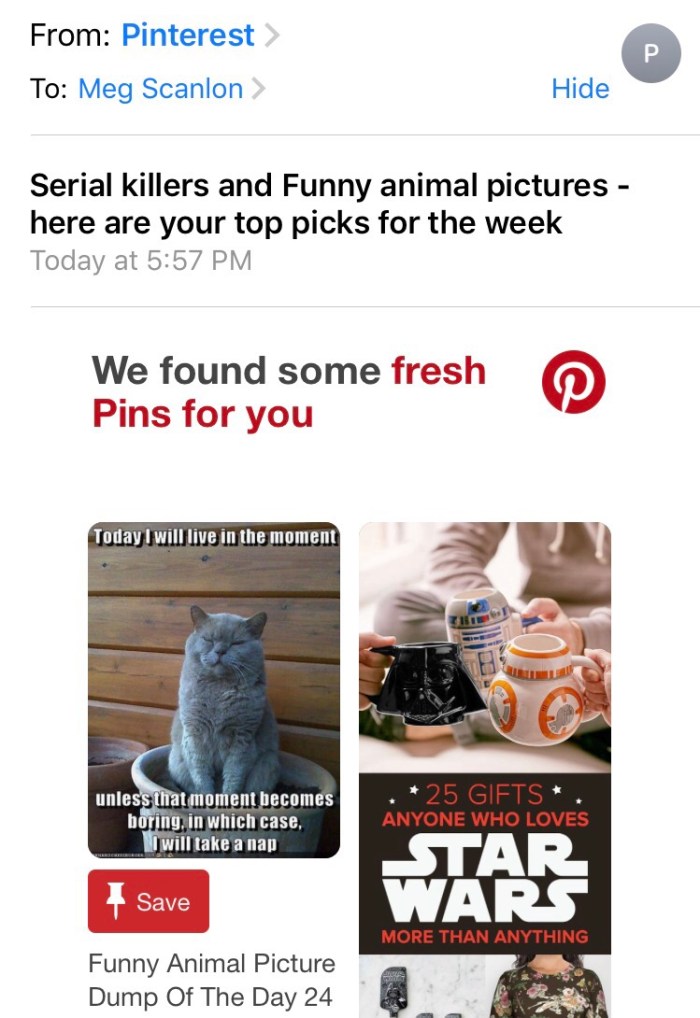700x1018 pixels.
Task: Open Funny Animal Picture Dump title link
Action: (211, 980)
